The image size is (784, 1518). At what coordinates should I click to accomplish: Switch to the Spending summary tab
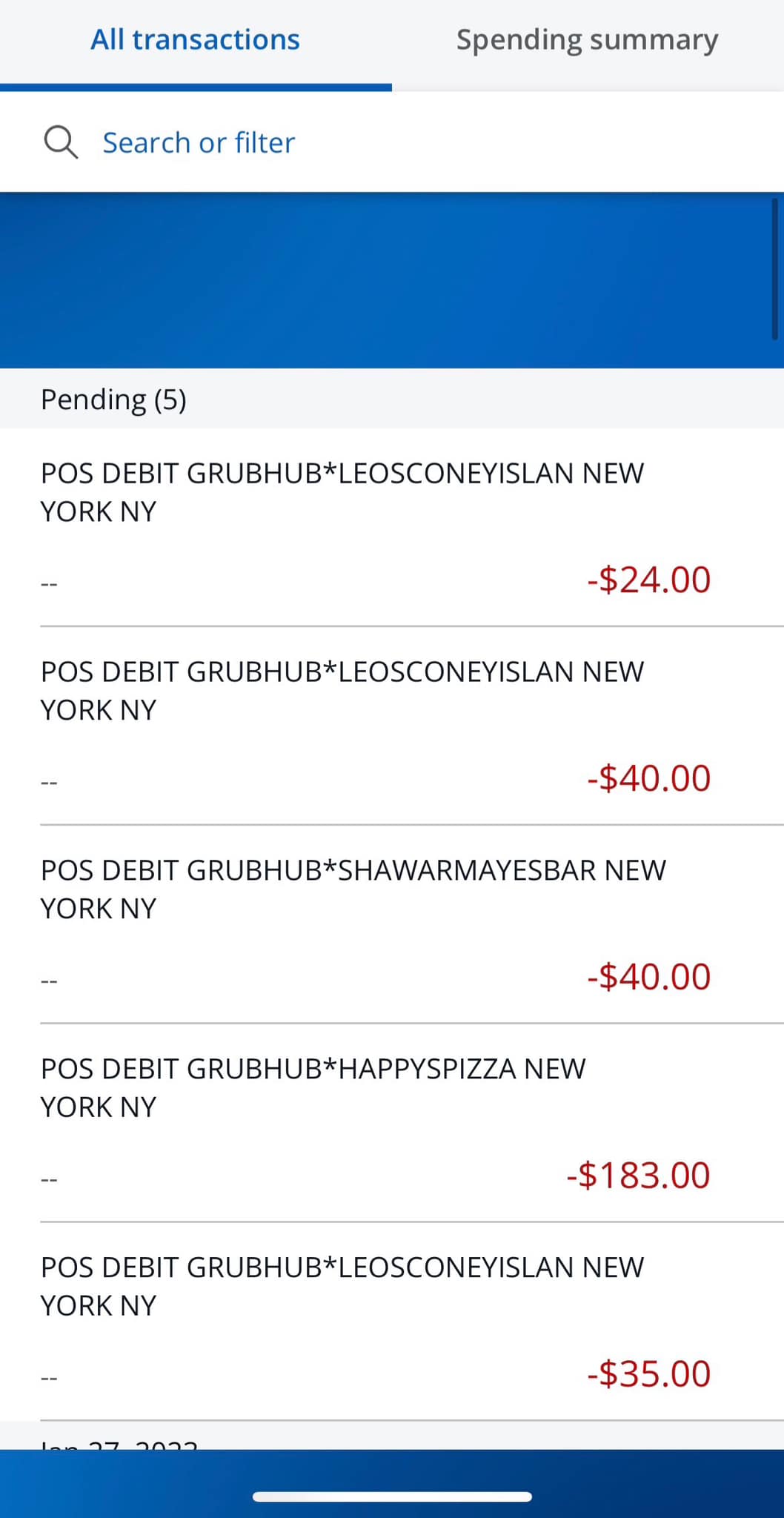tap(587, 40)
